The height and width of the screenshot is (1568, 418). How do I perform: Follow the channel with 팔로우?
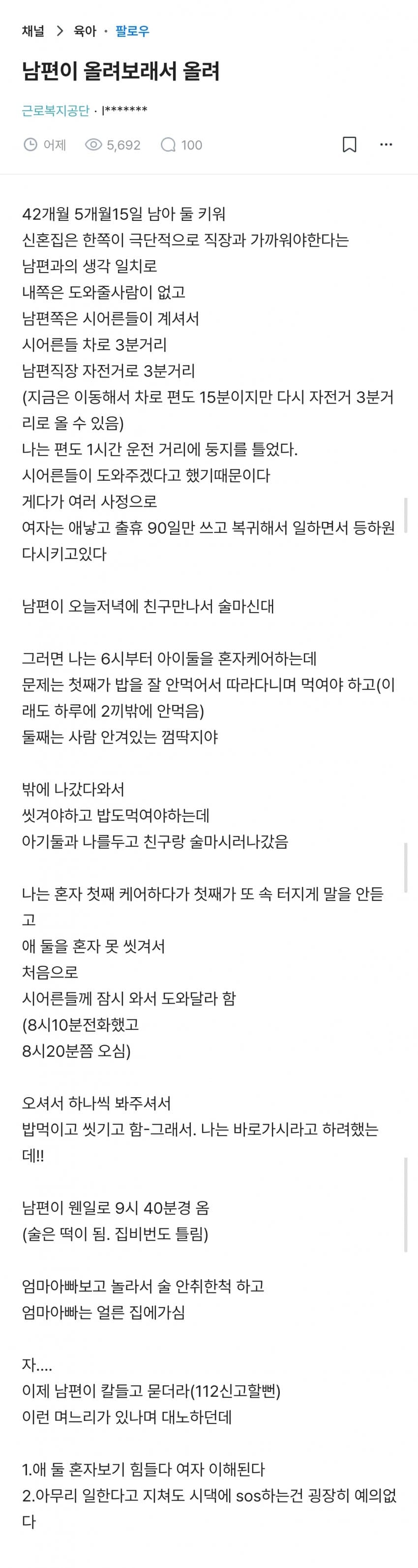(x=132, y=31)
